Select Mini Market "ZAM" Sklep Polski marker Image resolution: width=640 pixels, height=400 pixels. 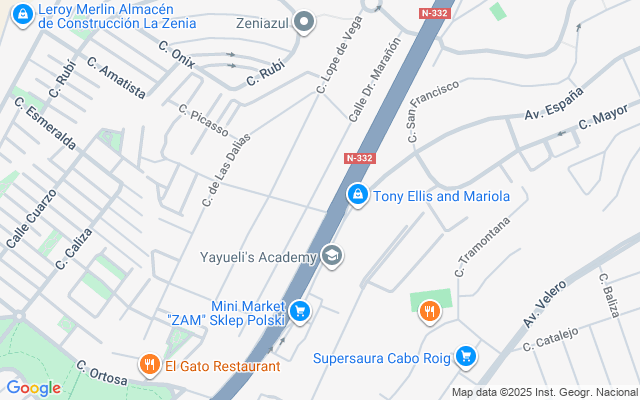[x=300, y=313]
